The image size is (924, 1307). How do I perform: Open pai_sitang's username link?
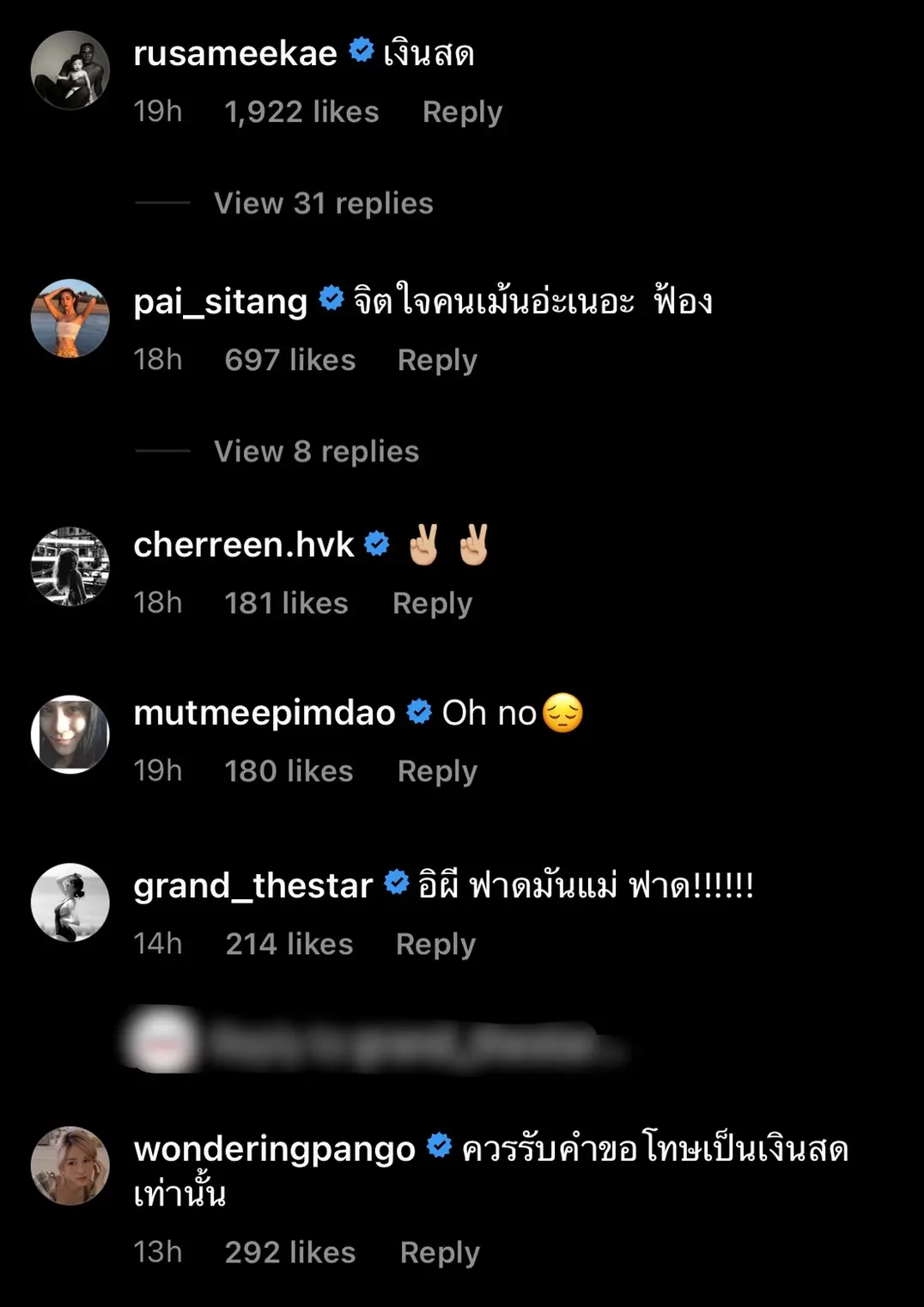click(221, 301)
